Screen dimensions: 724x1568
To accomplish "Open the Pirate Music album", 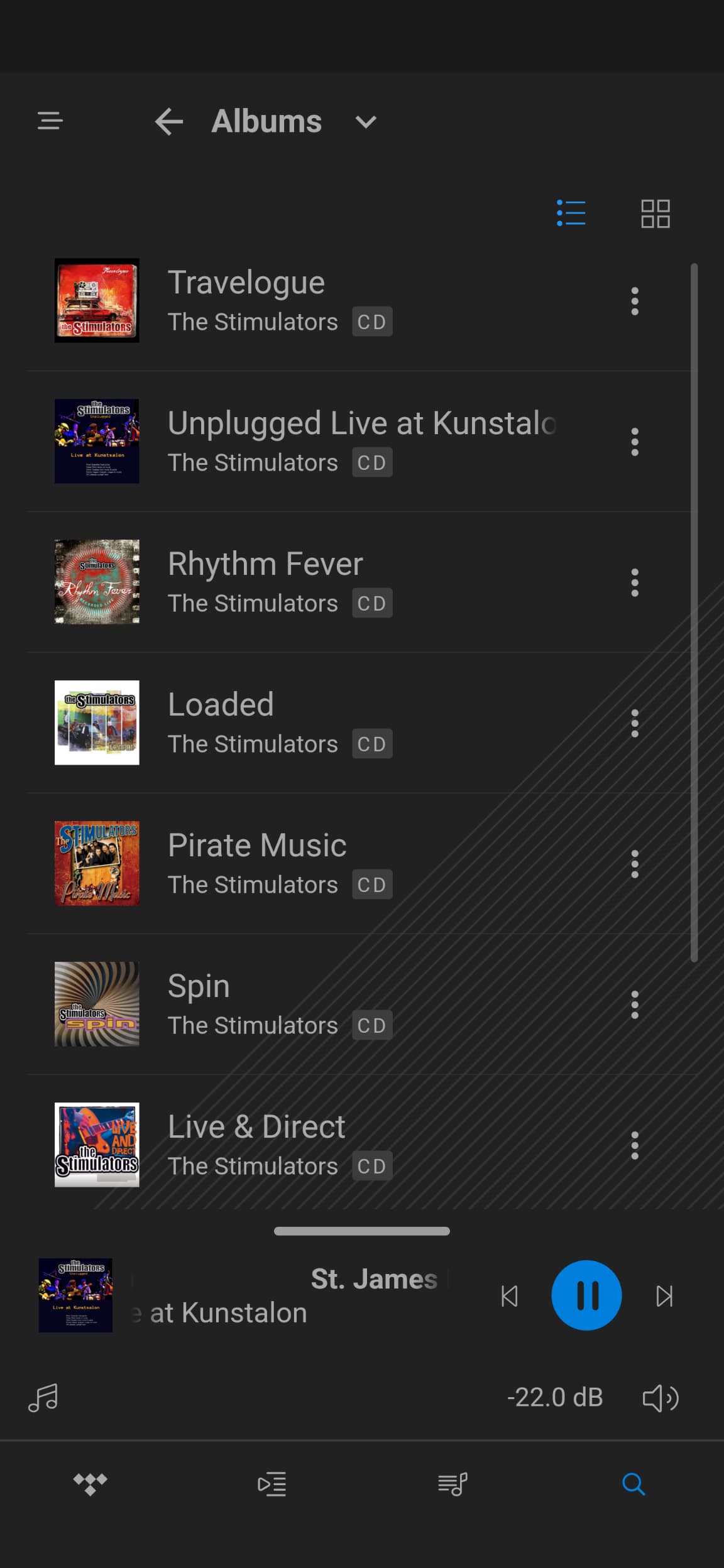I will [257, 846].
